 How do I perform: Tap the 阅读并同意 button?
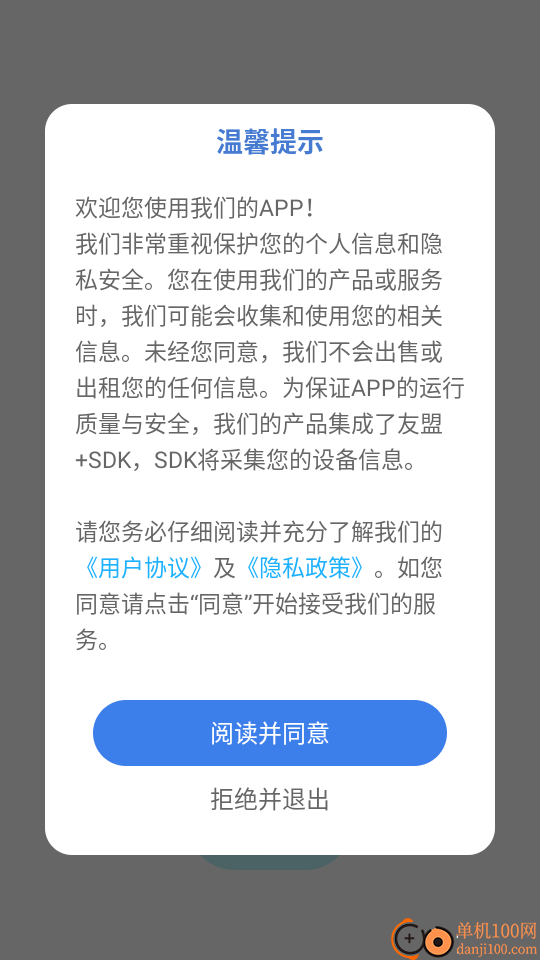269,733
